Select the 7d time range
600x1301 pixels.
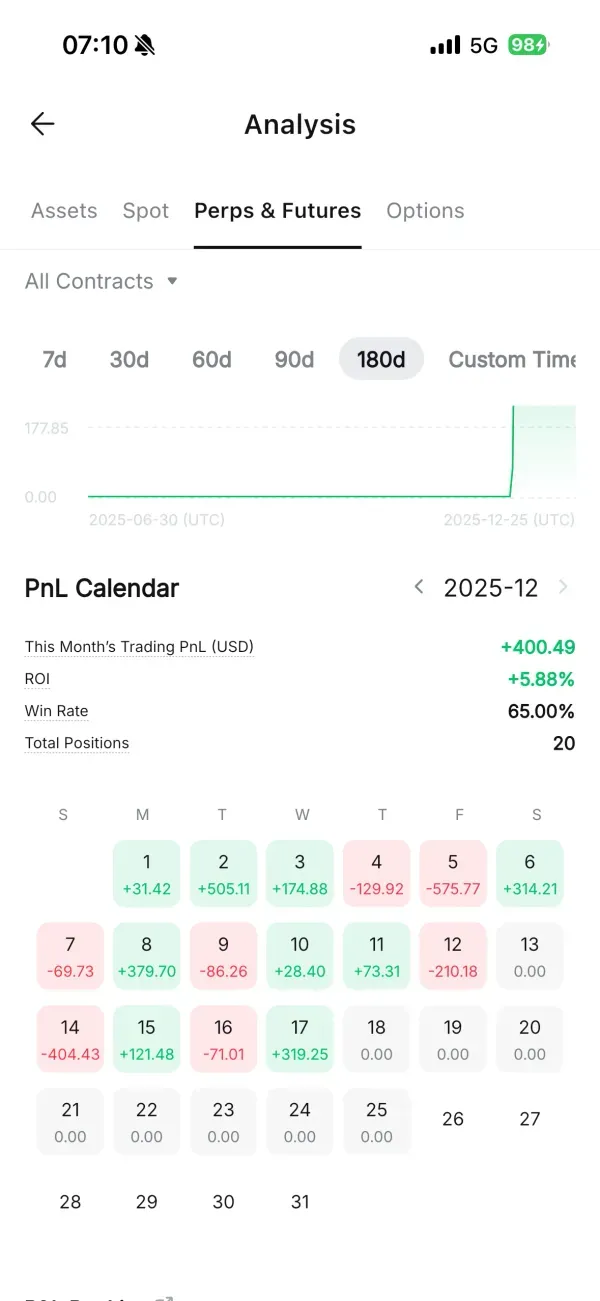[54, 359]
